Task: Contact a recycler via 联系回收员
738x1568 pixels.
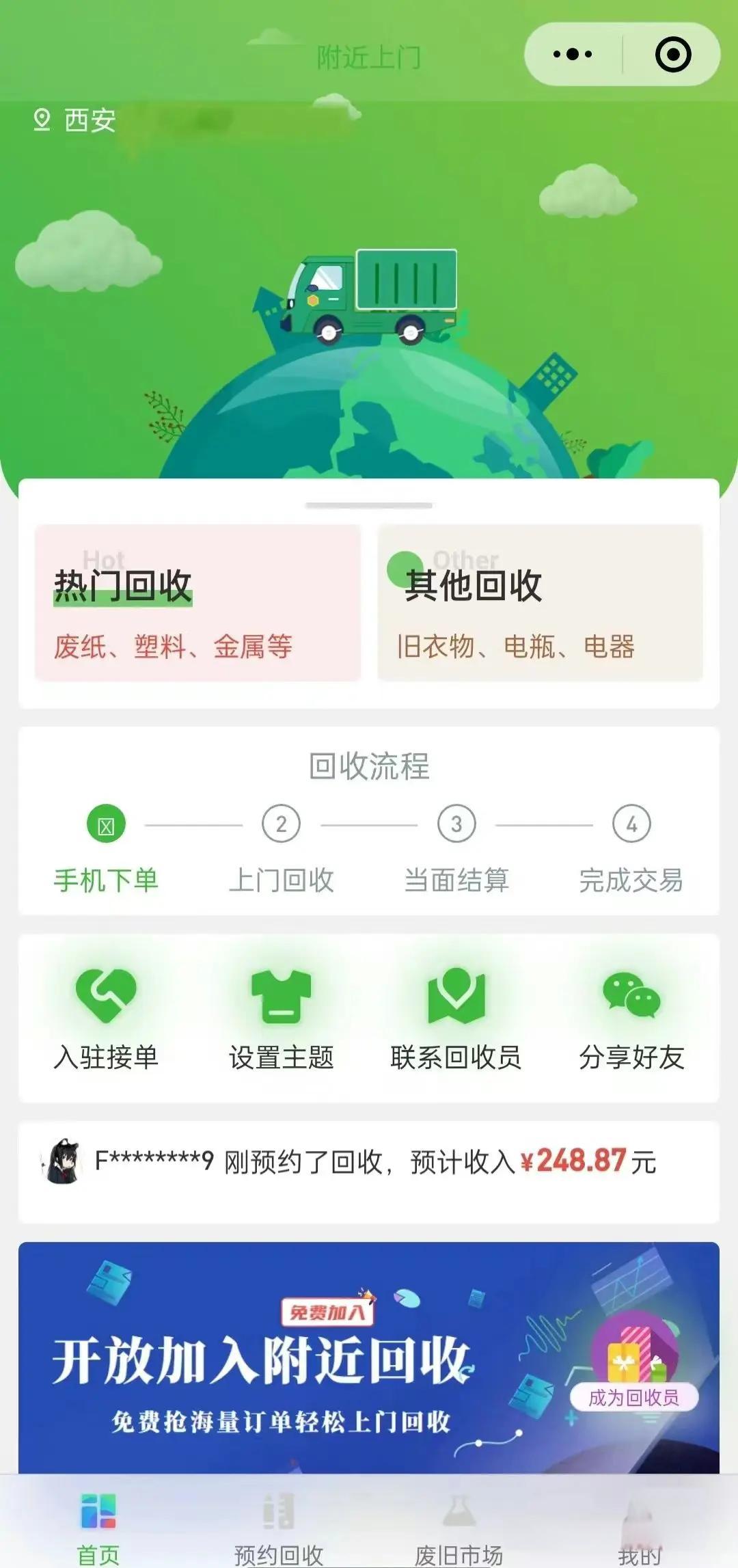Action: click(456, 1018)
